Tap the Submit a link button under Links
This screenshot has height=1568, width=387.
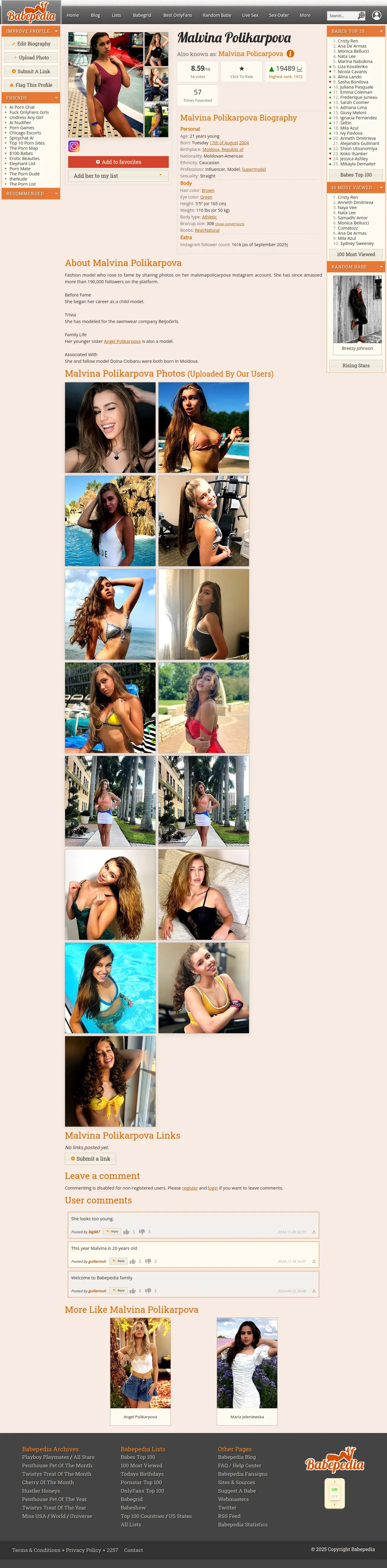(x=91, y=1159)
